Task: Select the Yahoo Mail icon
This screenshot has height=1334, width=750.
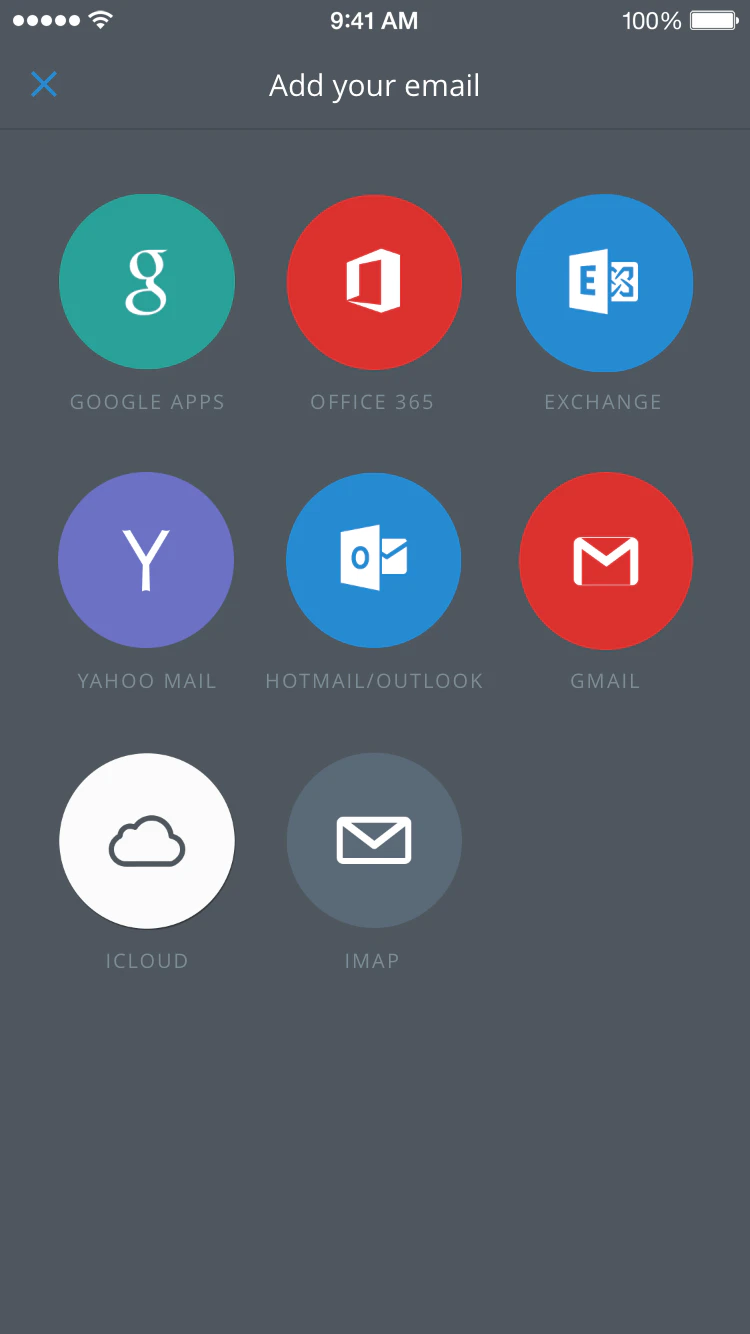Action: [147, 560]
